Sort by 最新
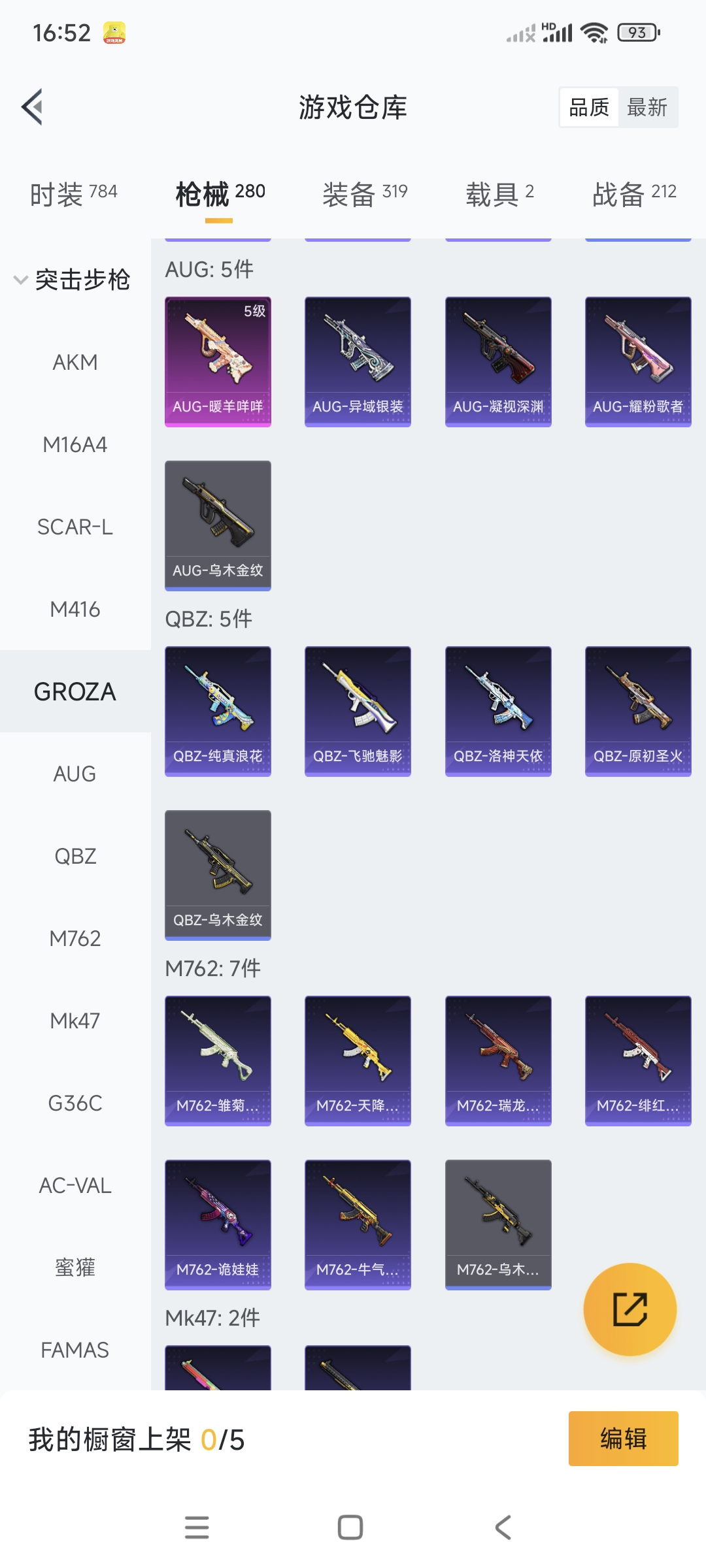706x1568 pixels. coord(647,107)
